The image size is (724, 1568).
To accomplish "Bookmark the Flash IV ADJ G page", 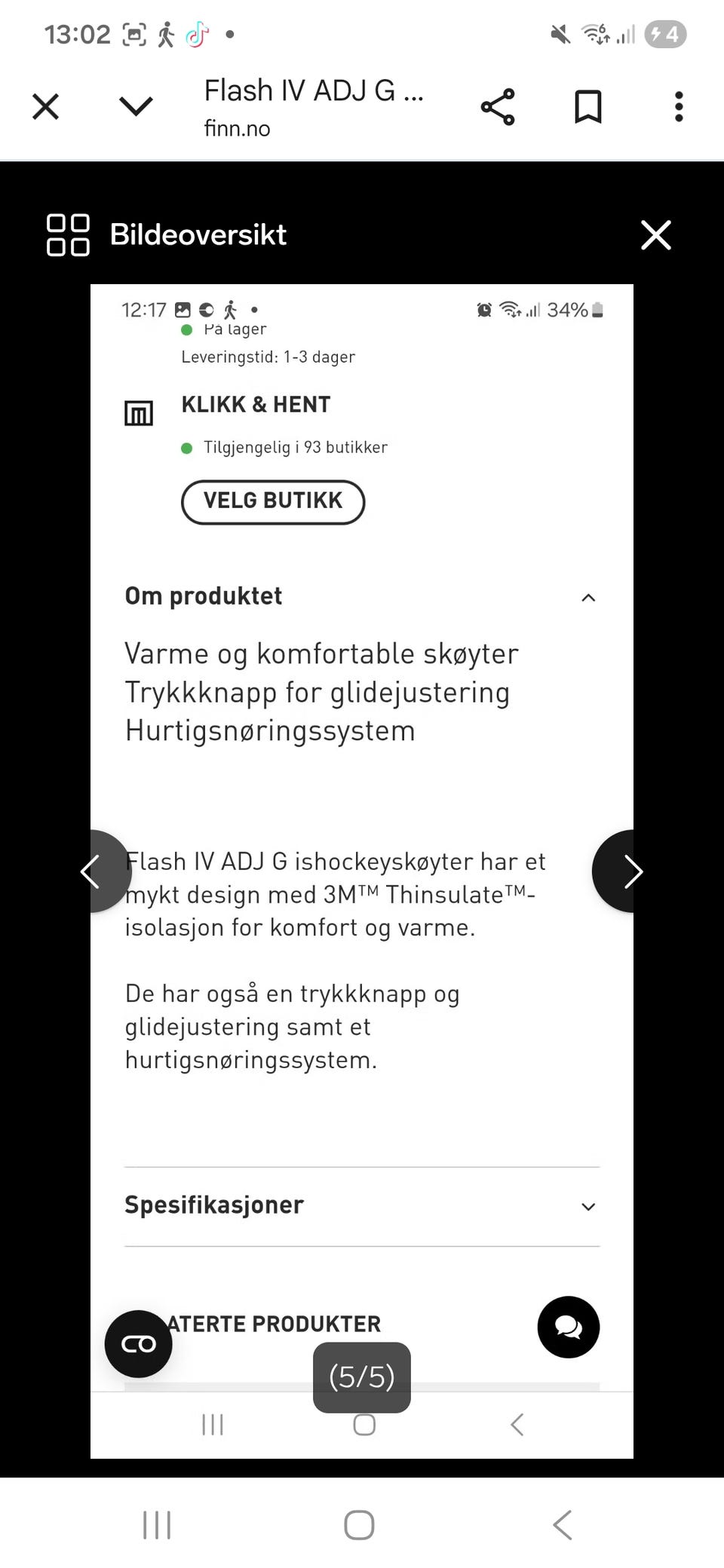I will pyautogui.click(x=587, y=106).
